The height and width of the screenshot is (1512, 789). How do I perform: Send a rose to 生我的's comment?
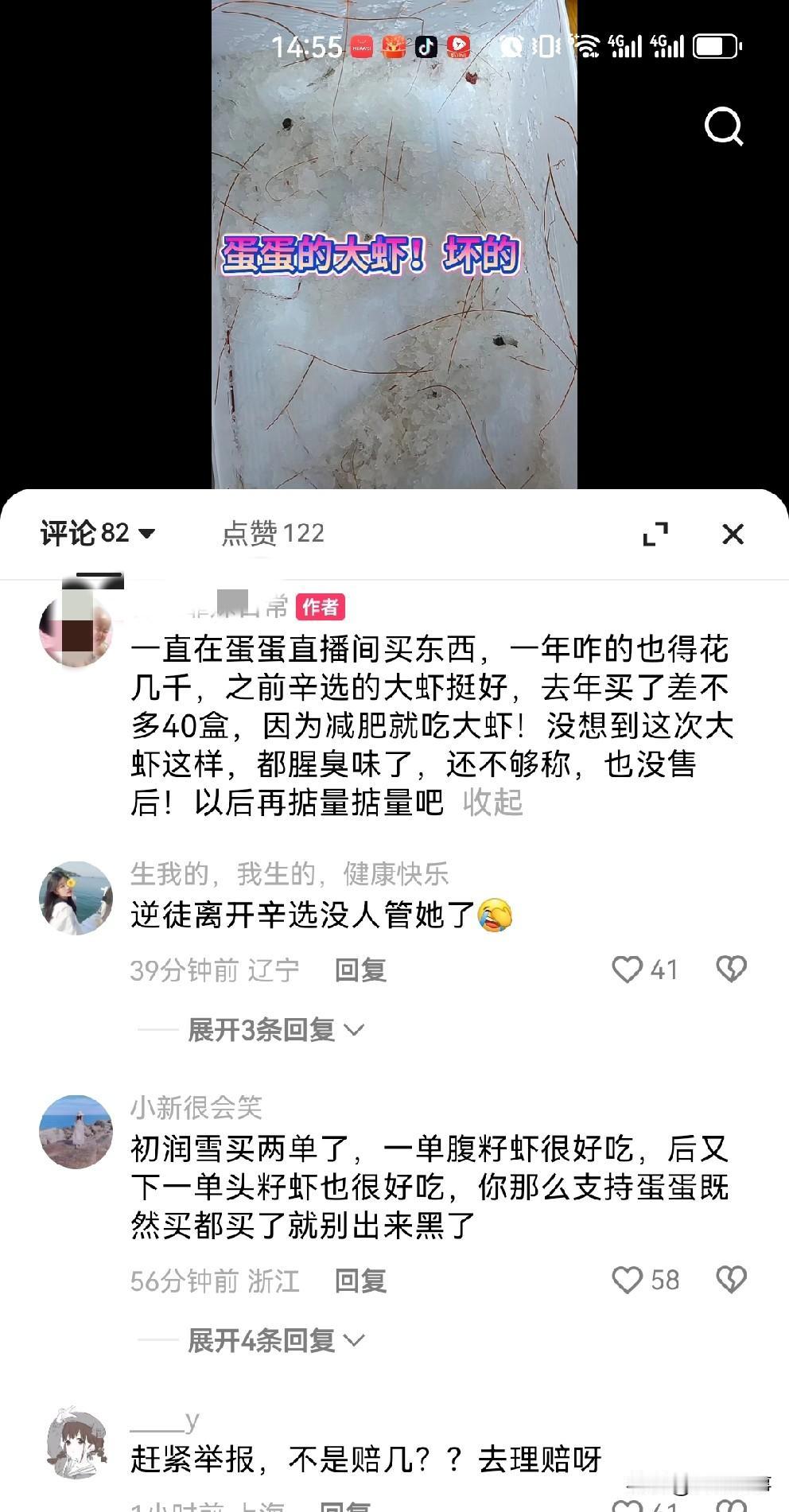(x=730, y=967)
